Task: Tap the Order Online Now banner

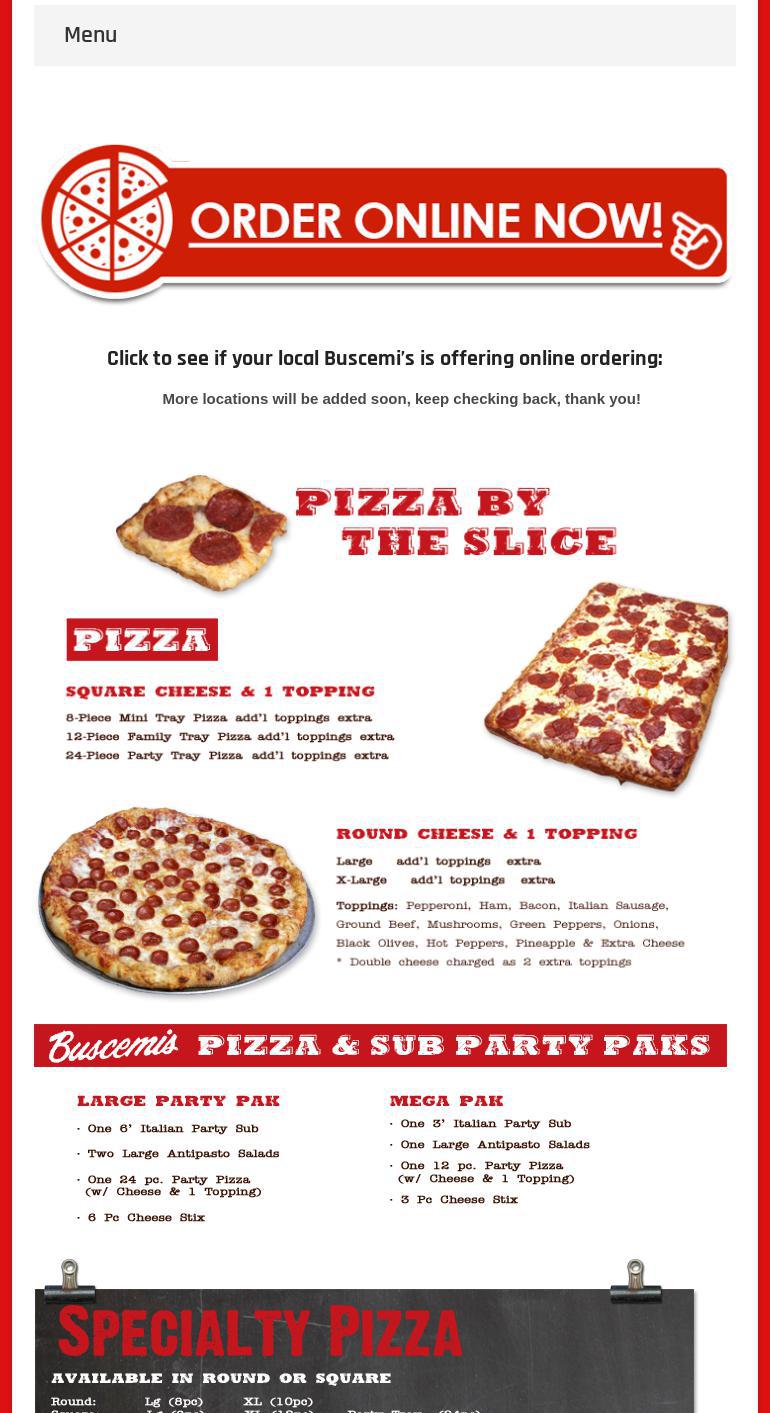Action: click(384, 222)
